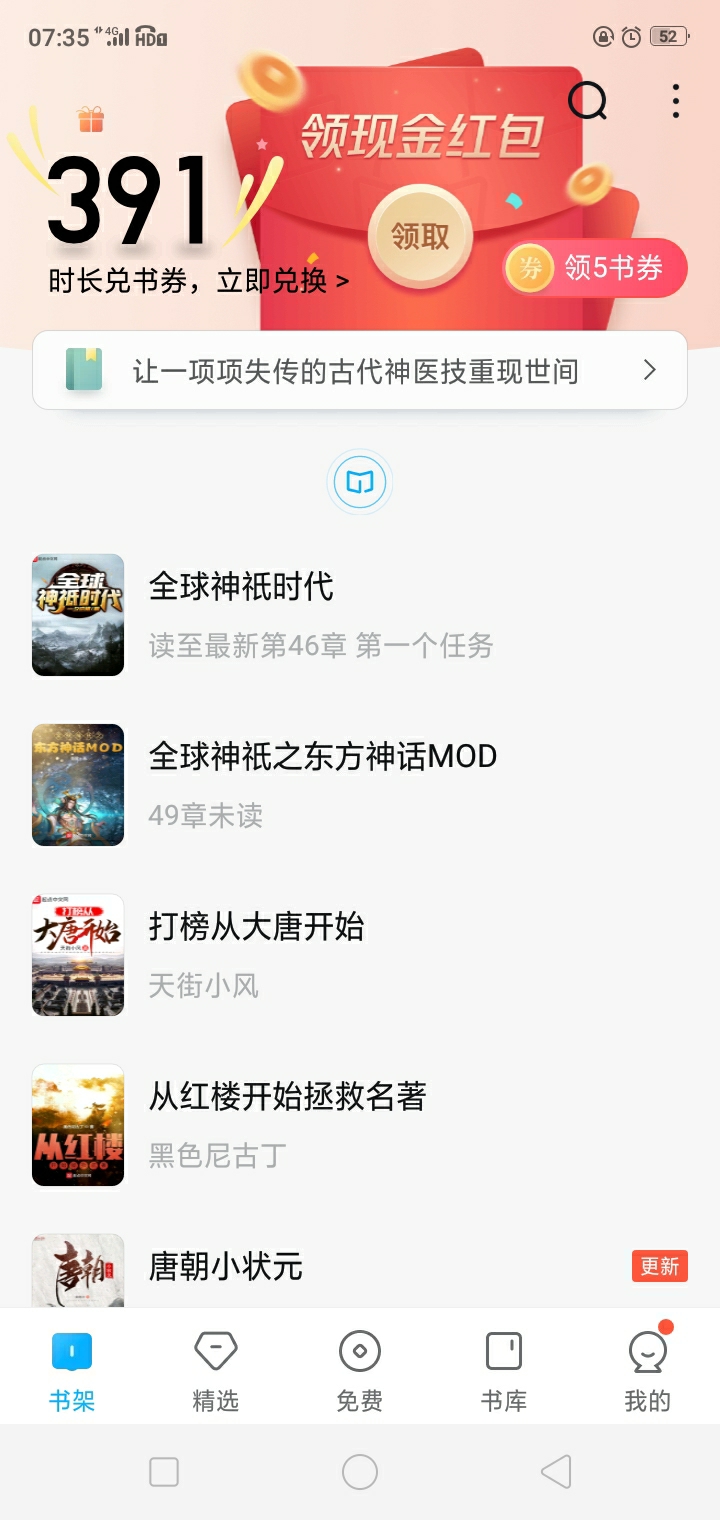
Task: Open the three-dot overflow menu
Action: coord(676,101)
